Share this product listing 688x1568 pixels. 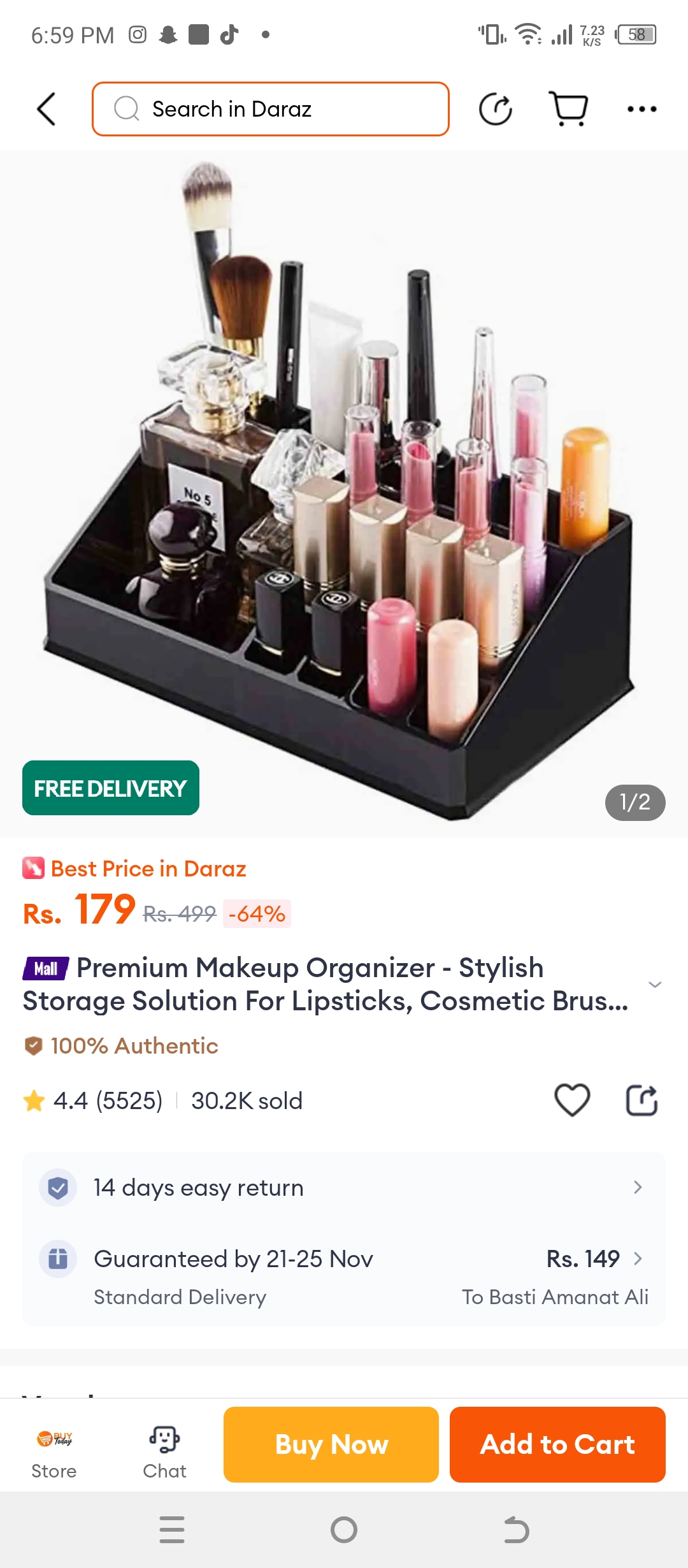click(641, 1100)
